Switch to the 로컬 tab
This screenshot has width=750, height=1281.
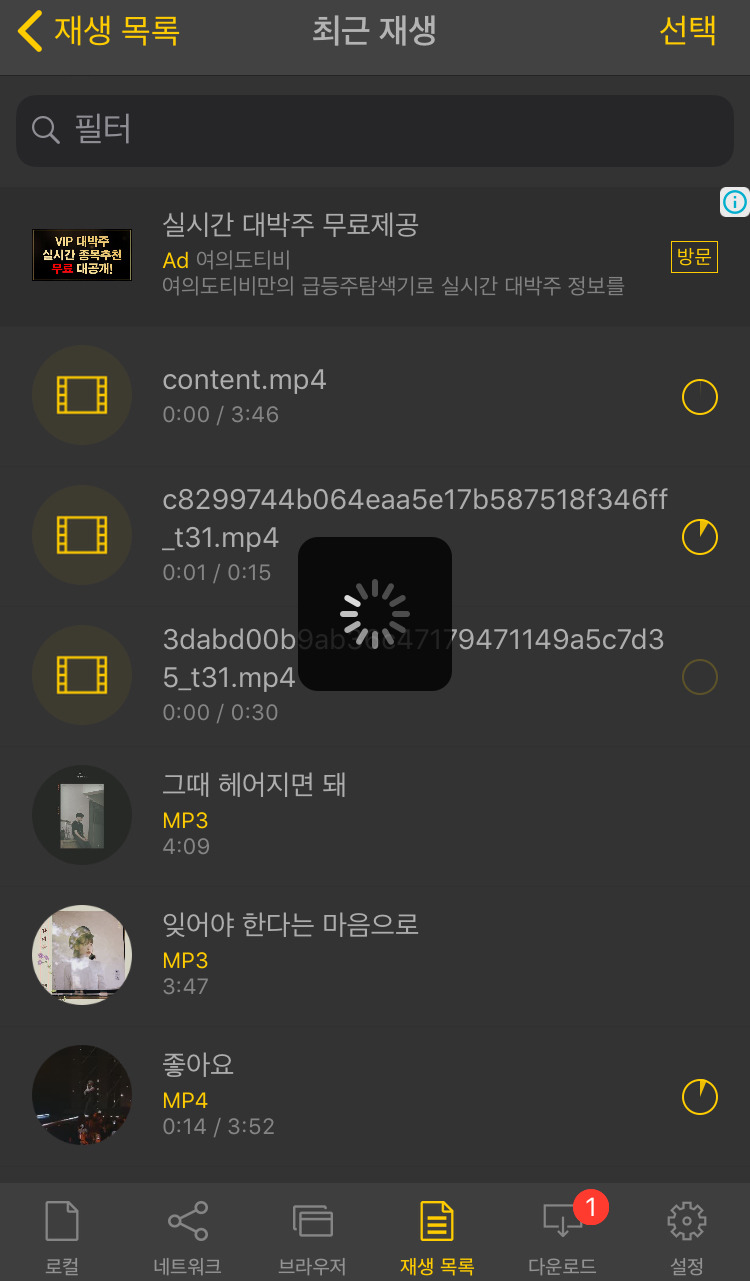tap(62, 1236)
